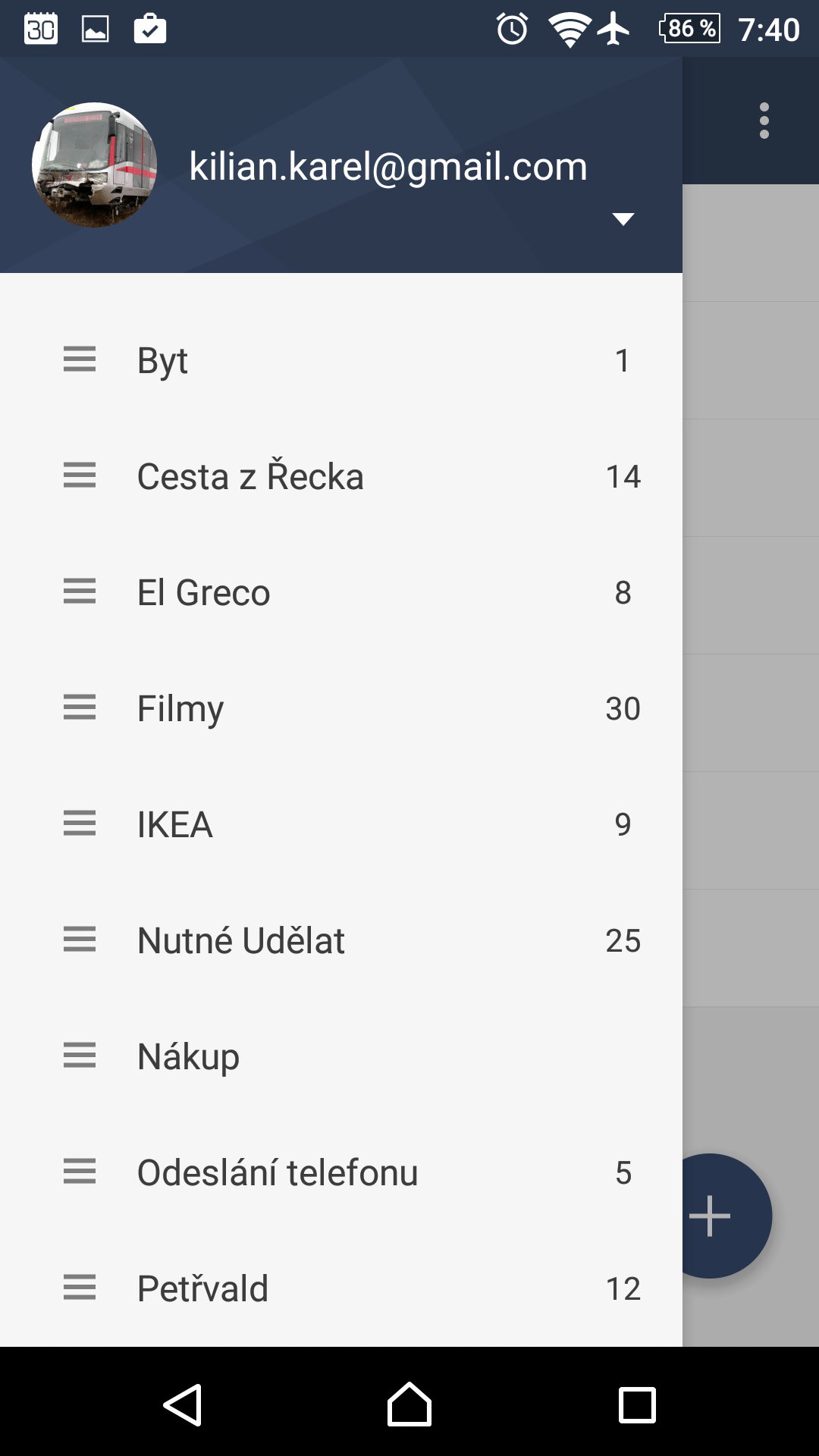
Task: Open the Nákup list
Action: (x=341, y=1056)
